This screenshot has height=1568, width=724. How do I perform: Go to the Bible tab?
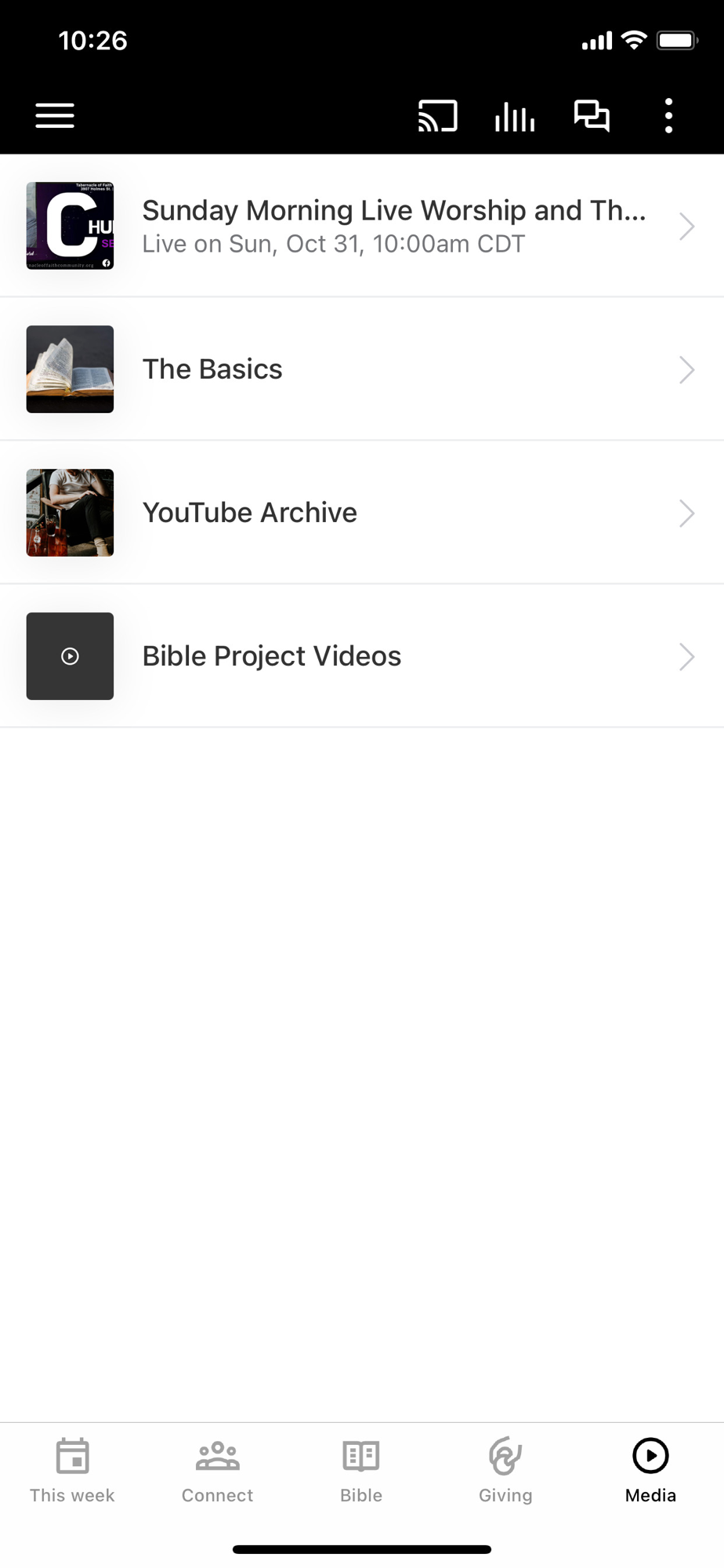[361, 1471]
